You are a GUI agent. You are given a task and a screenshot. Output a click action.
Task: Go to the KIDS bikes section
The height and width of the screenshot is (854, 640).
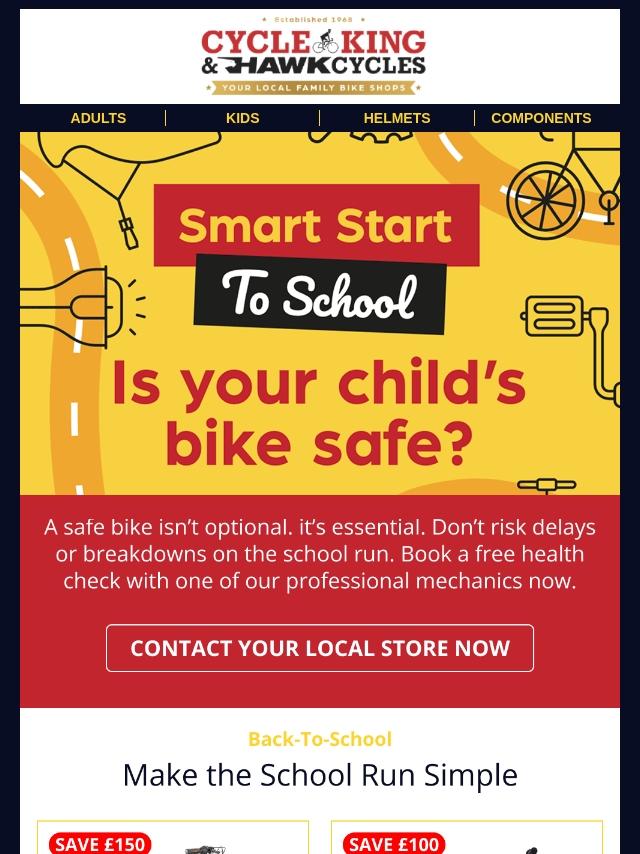tap(242, 118)
